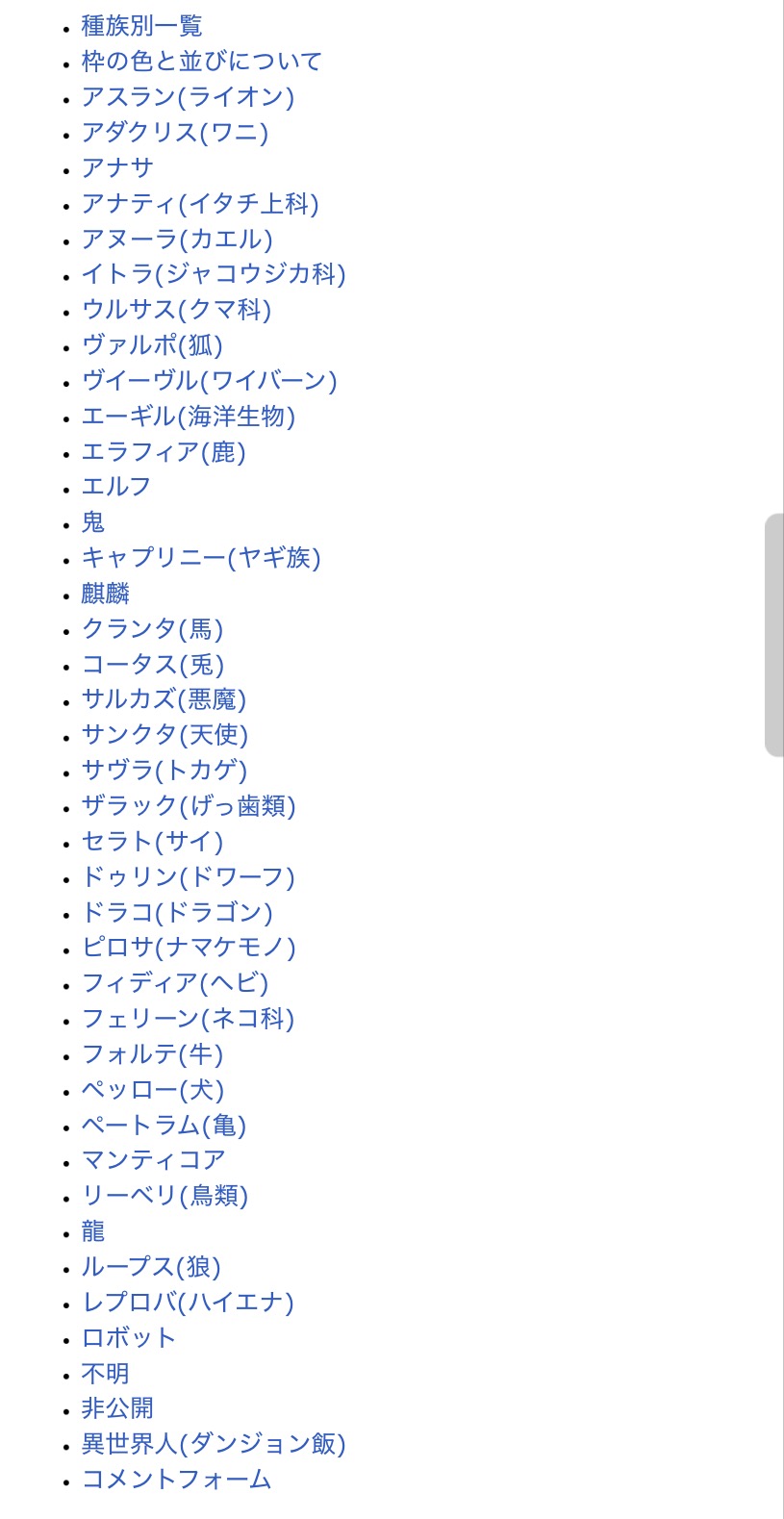Go to アスラン(ライオン) section
This screenshot has width=784, height=1519.
coord(188,97)
